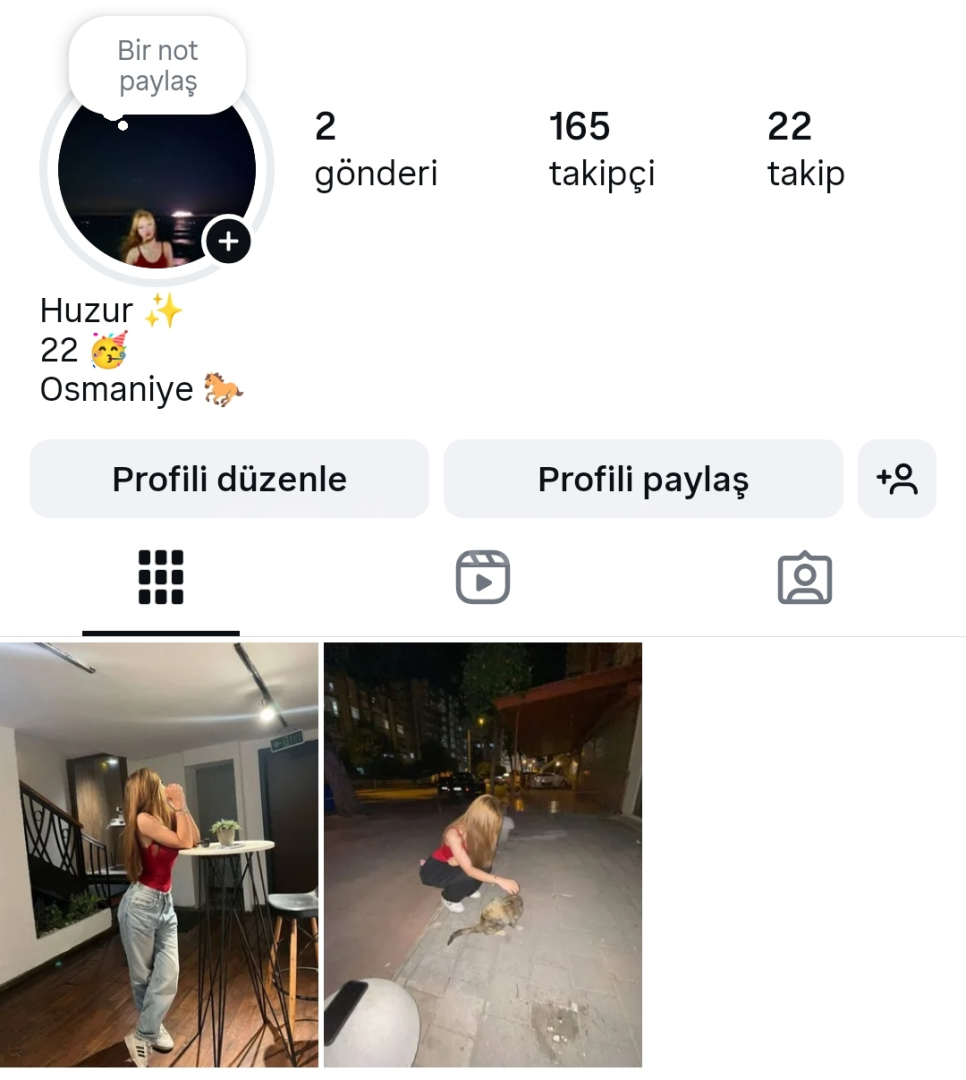Open the 165 takipçi followers list
Viewport: 966px width, 1080px height.
[601, 150]
